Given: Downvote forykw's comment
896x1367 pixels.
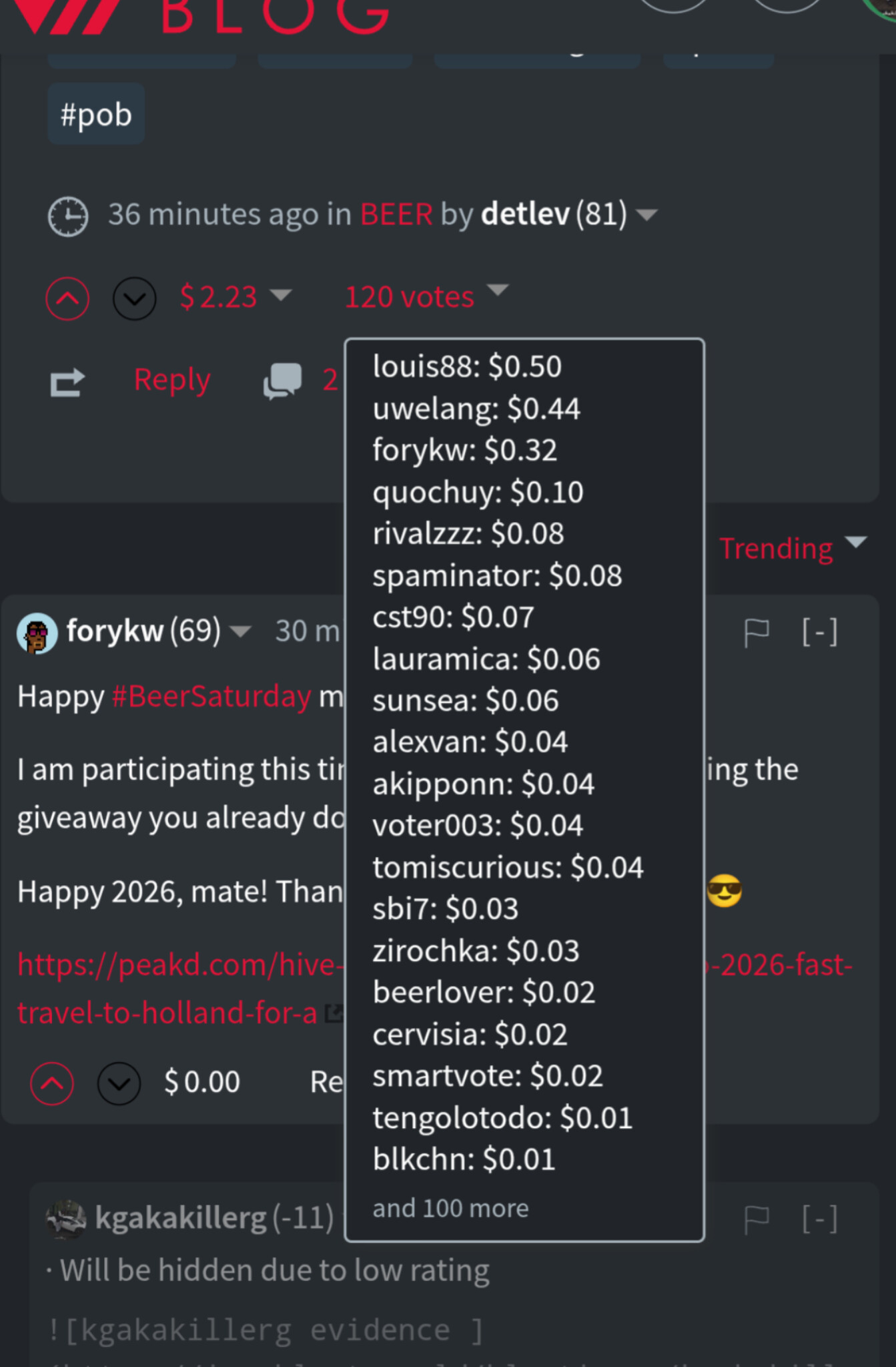Looking at the screenshot, I should 119,1082.
